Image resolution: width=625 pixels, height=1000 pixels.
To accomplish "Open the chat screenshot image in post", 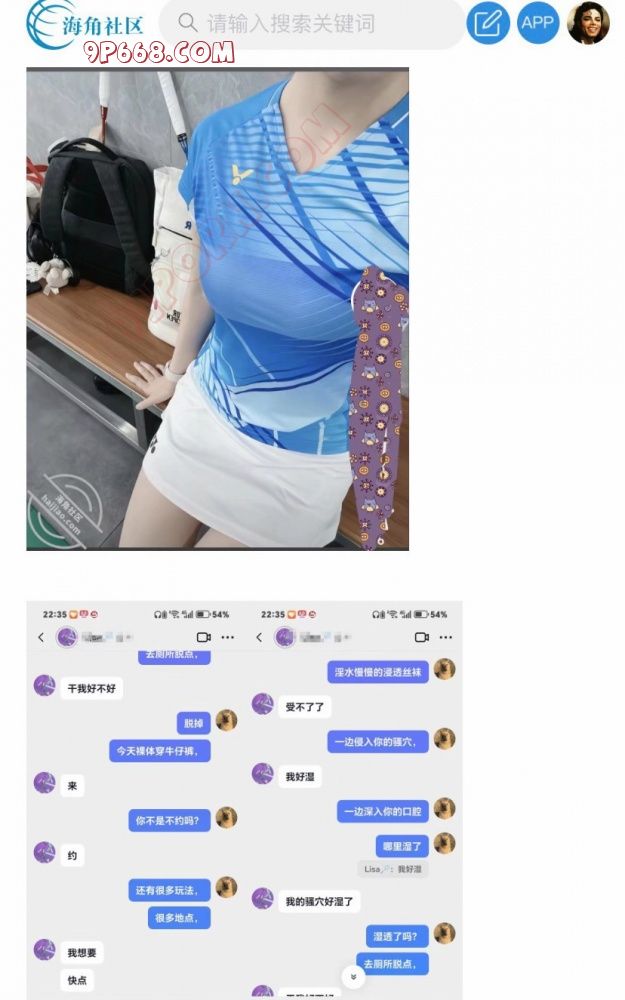I will (x=244, y=798).
